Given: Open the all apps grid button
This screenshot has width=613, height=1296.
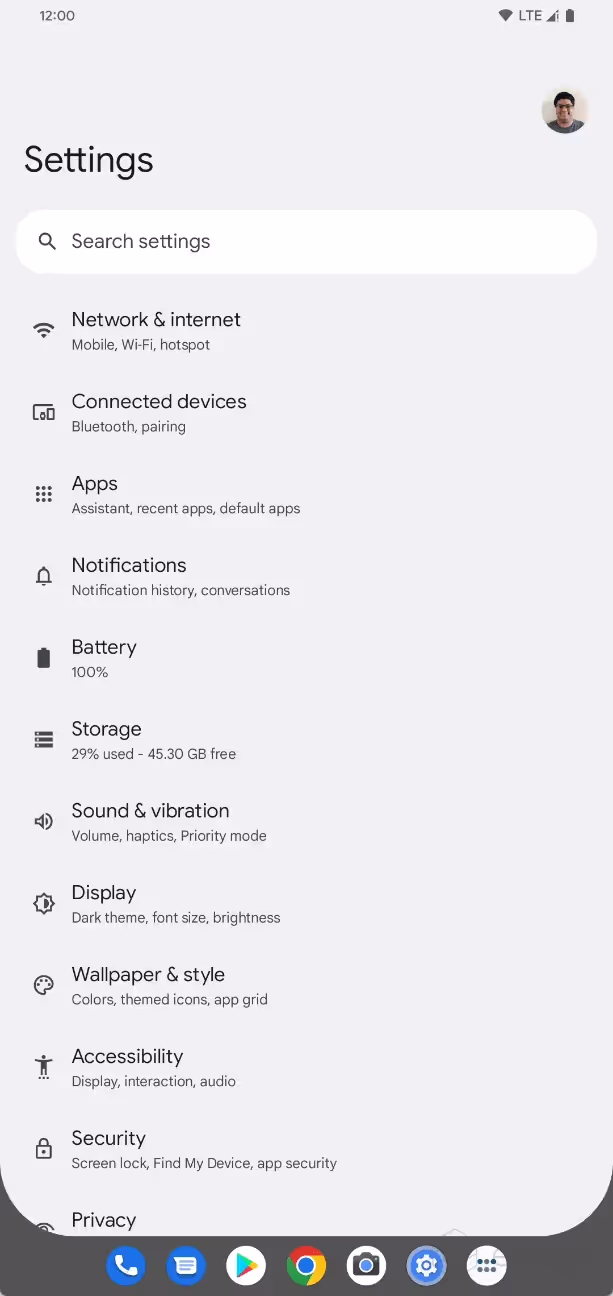Looking at the screenshot, I should point(487,1266).
